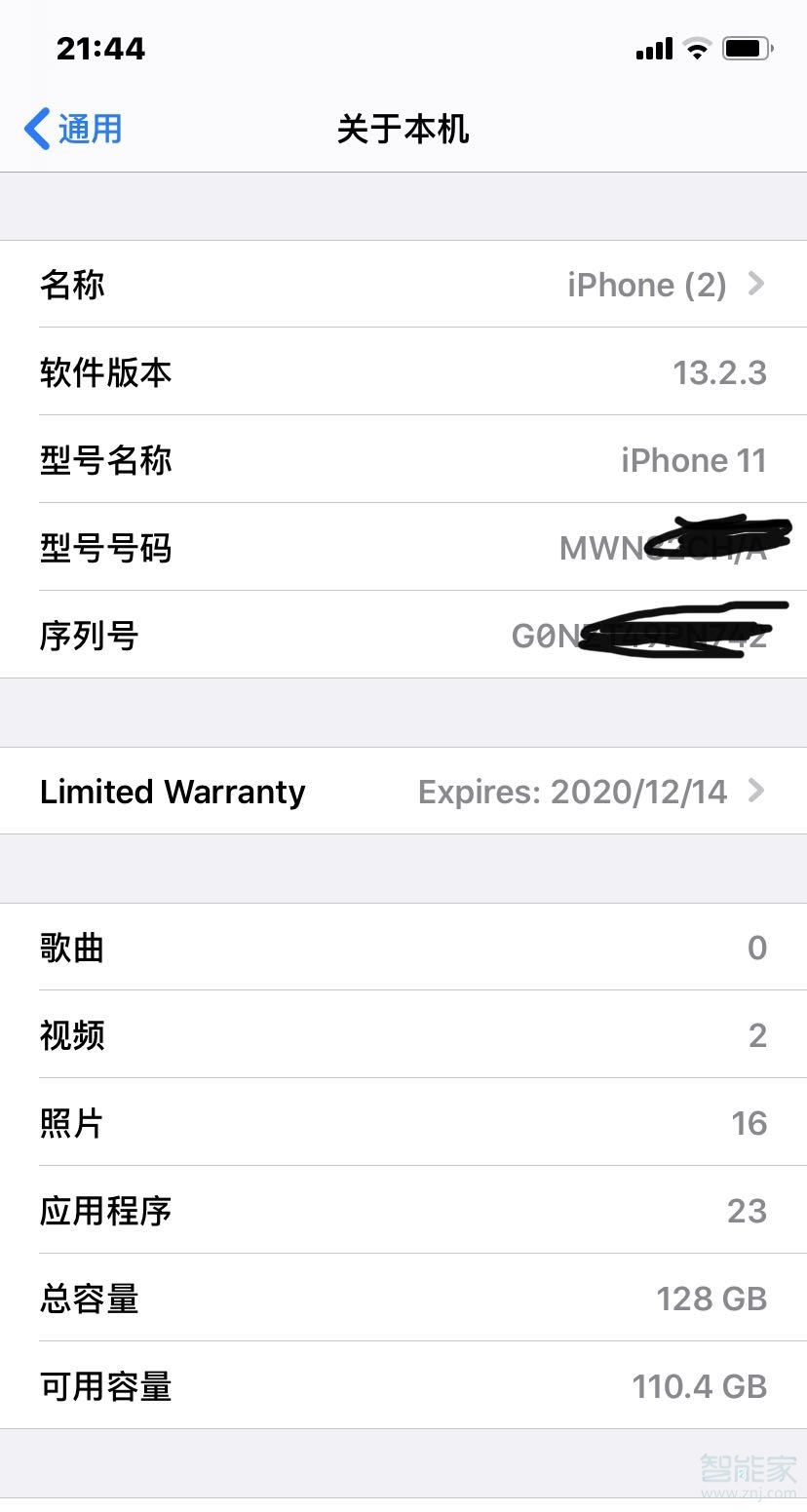Viewport: 807px width, 1512px height.
Task: Tap the 型号名称 iPhone 11 row
Action: [x=403, y=459]
